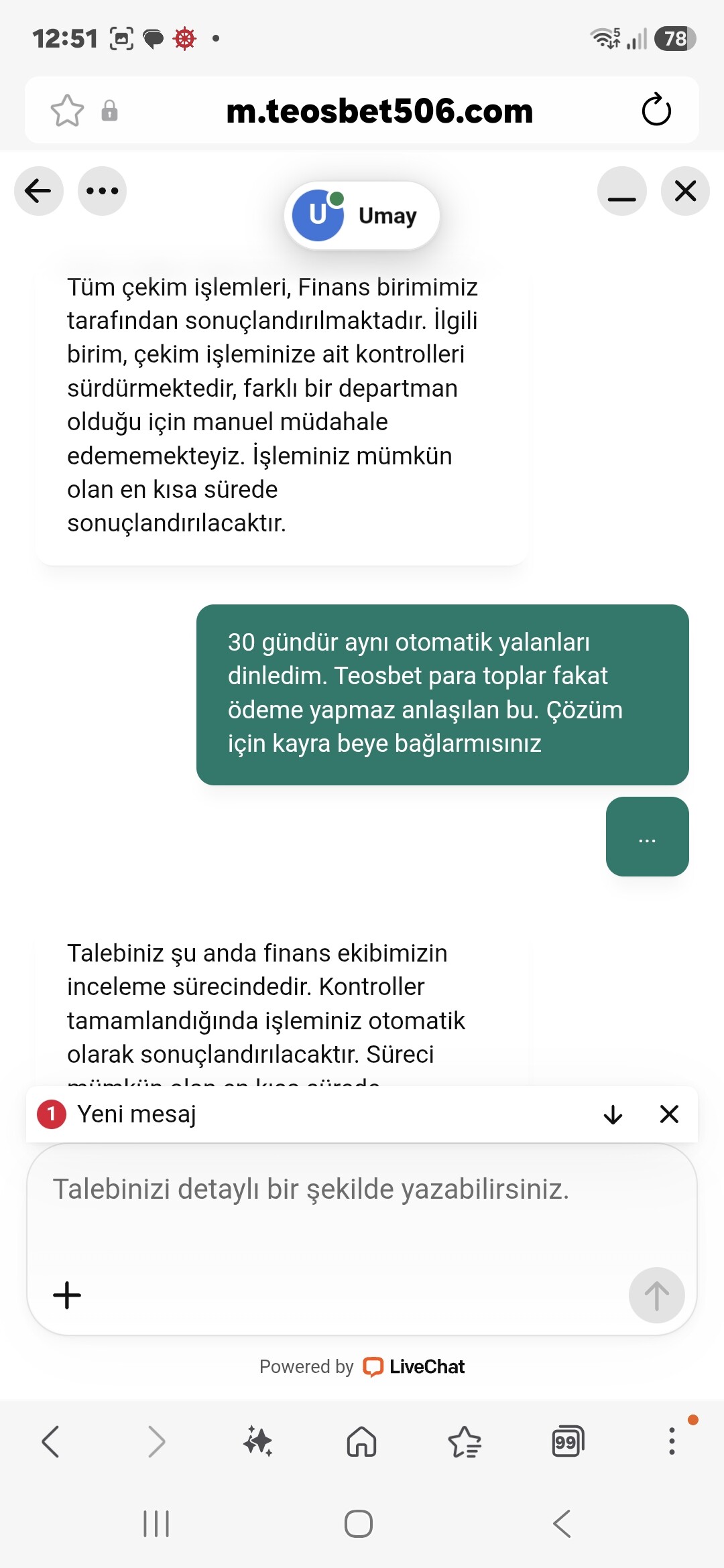Go to the browser home page
Screen dimensions: 724x1568
[361, 1441]
